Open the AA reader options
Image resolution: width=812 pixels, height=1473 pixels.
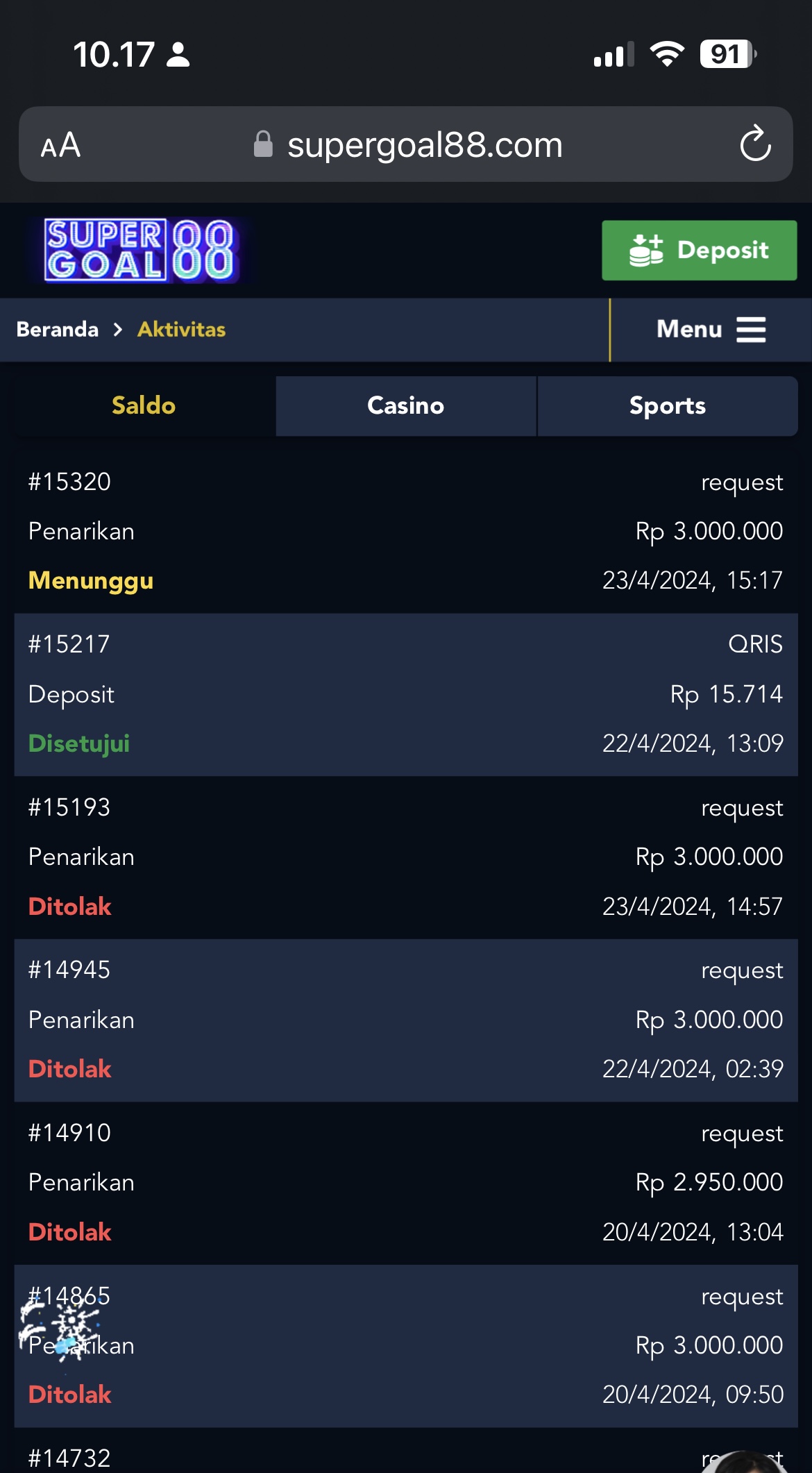60,145
